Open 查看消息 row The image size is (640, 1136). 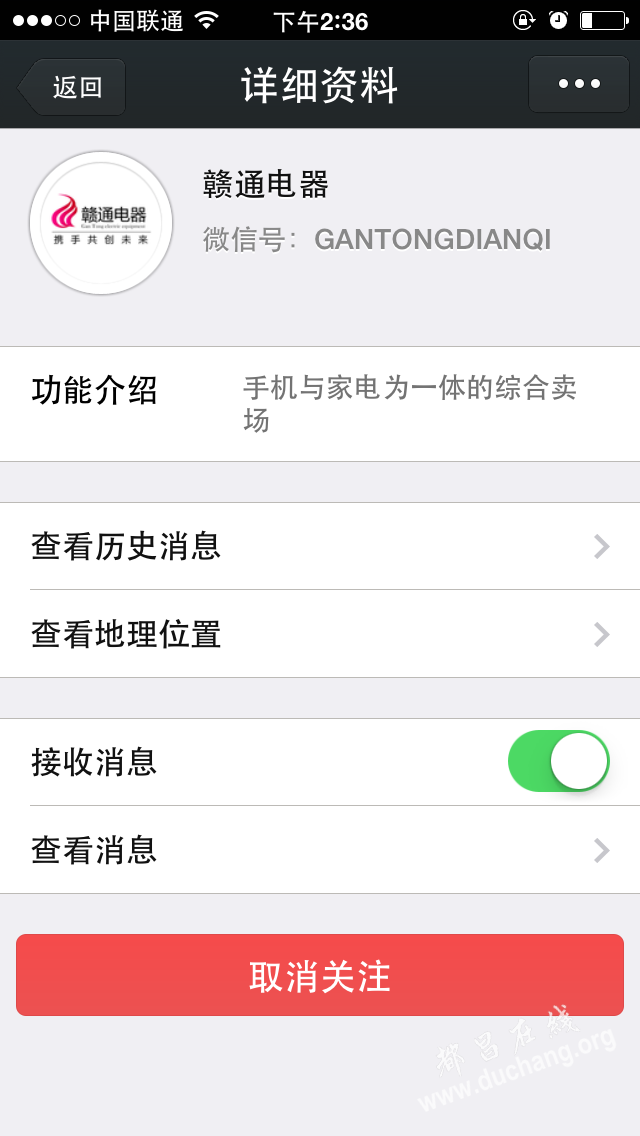[x=320, y=850]
